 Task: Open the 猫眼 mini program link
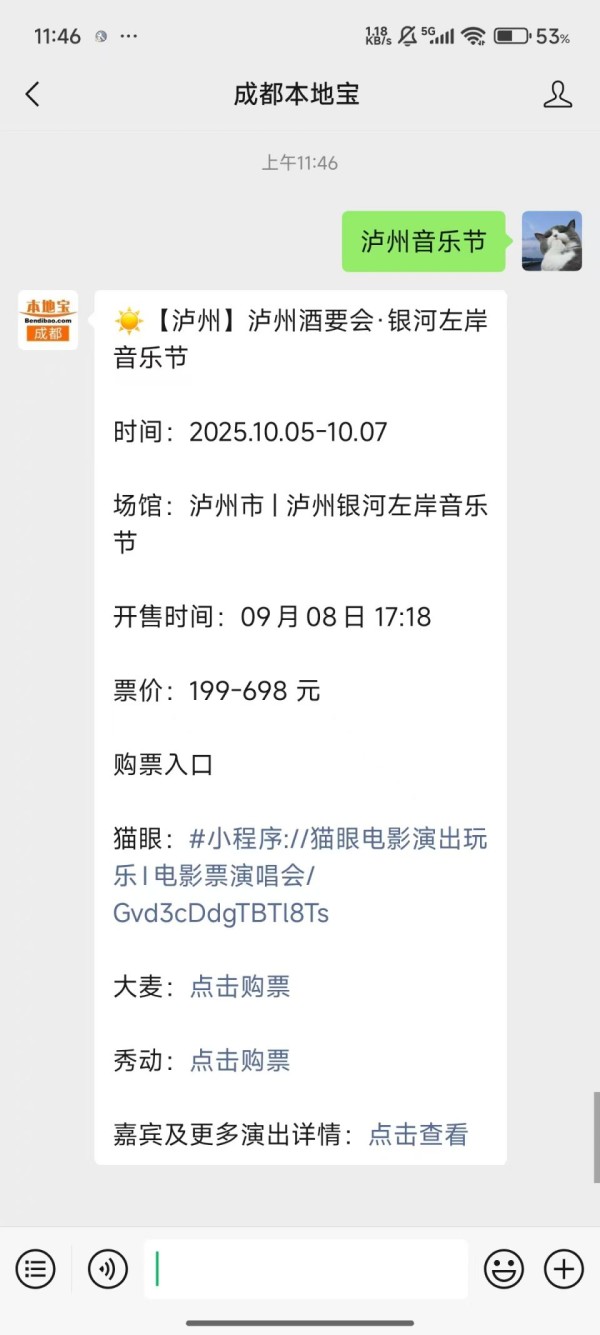click(300, 876)
